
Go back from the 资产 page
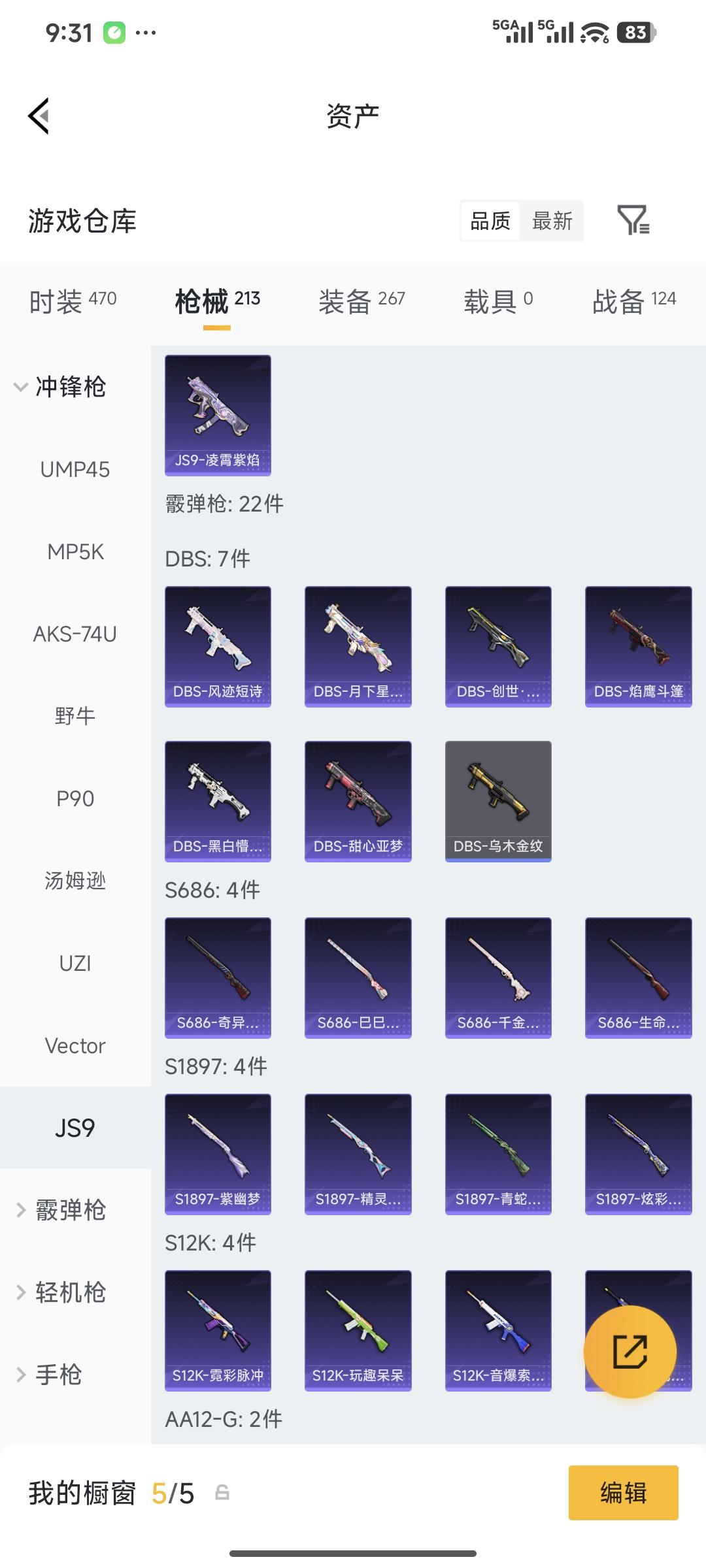pos(39,116)
